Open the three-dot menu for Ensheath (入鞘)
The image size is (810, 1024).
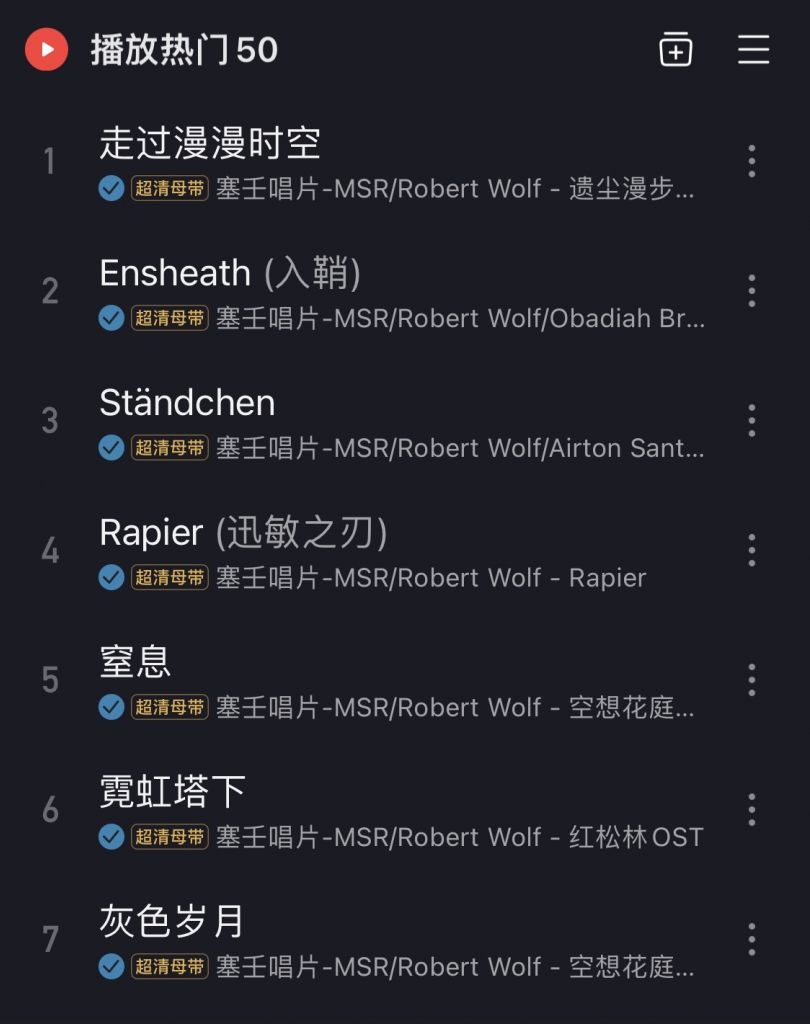[x=751, y=291]
